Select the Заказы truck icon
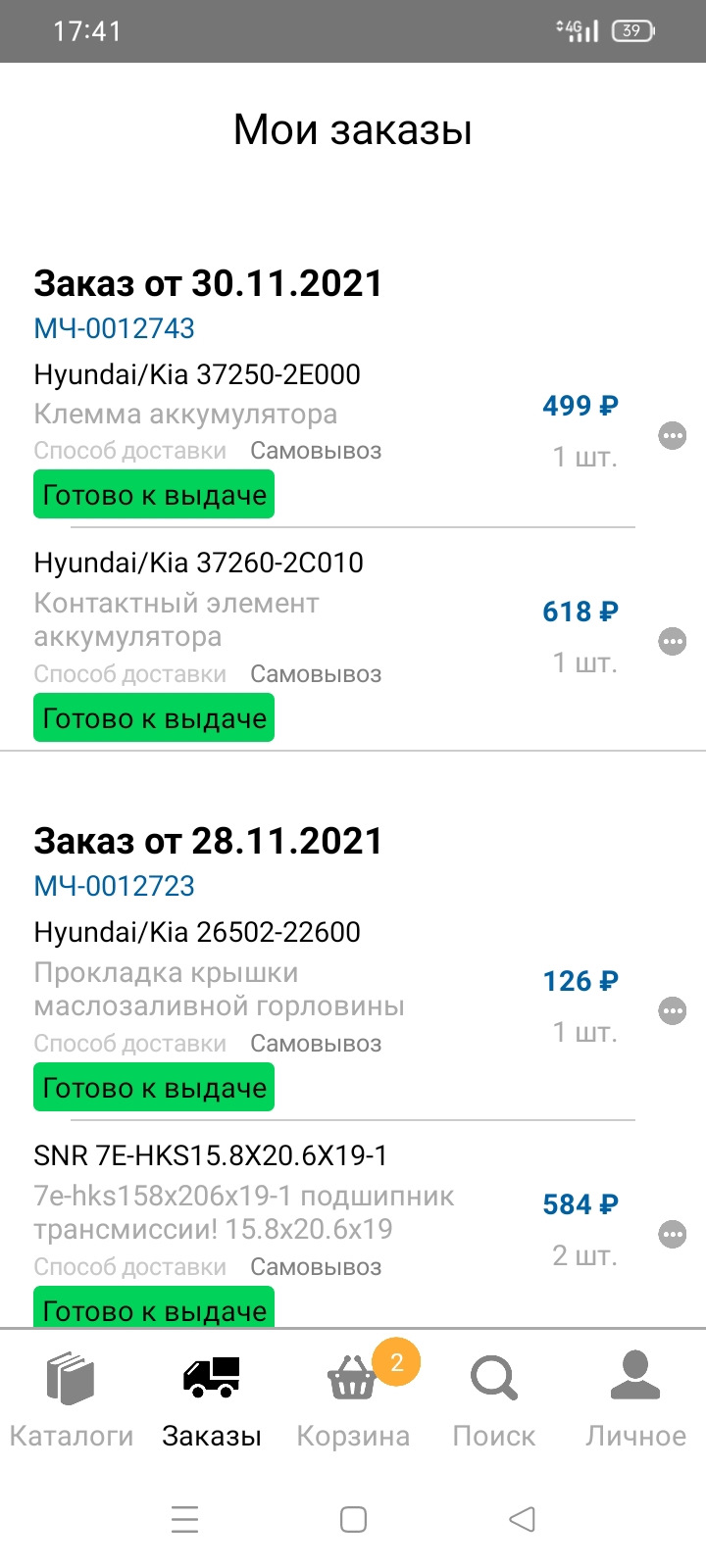 pos(210,1377)
